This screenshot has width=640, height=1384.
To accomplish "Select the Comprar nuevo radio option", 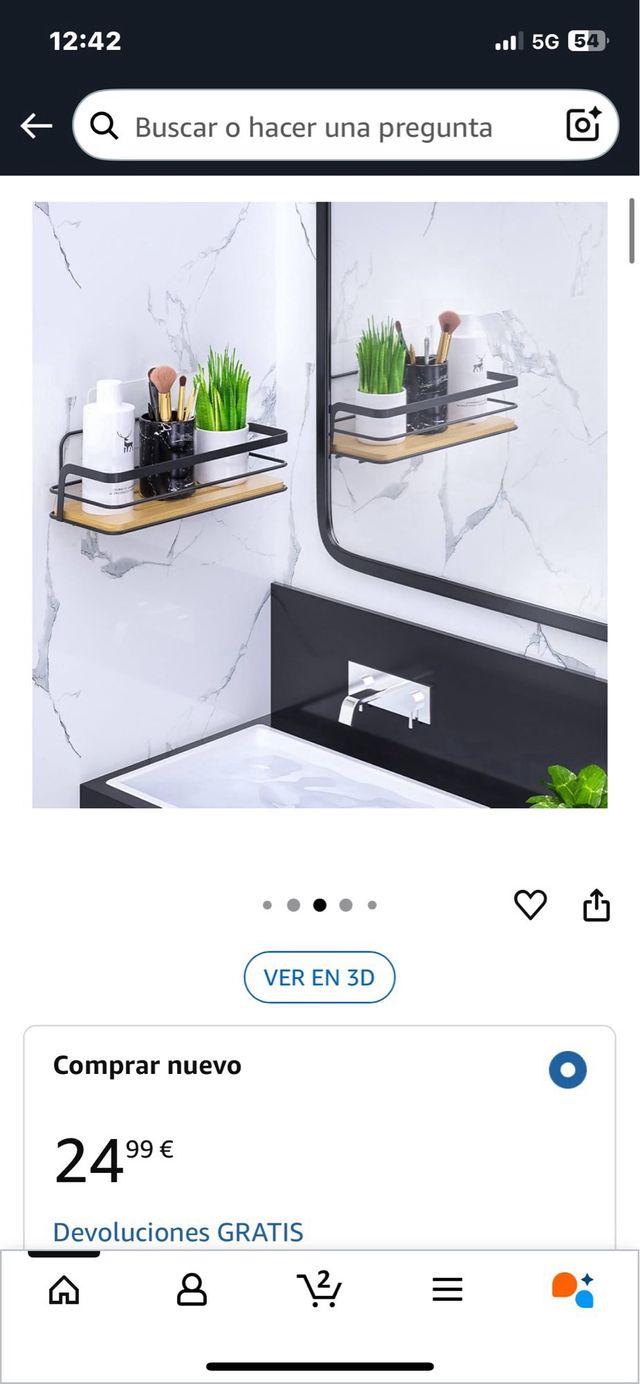I will coord(567,1070).
